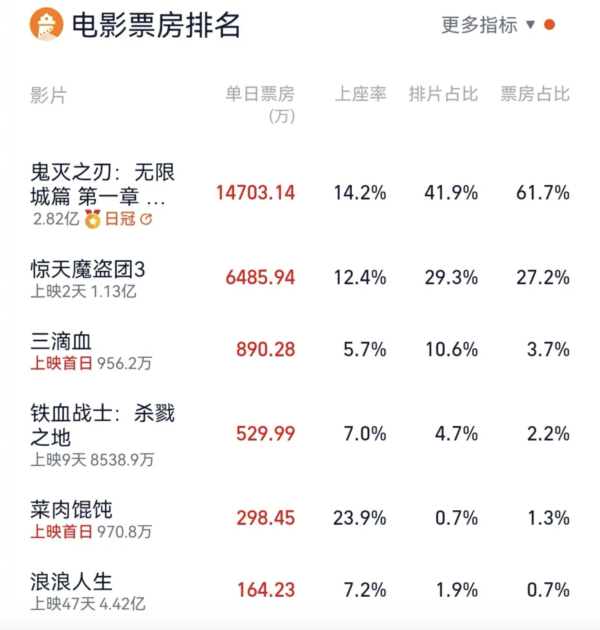Open 菜肉馄饨 movie details

pos(300,519)
